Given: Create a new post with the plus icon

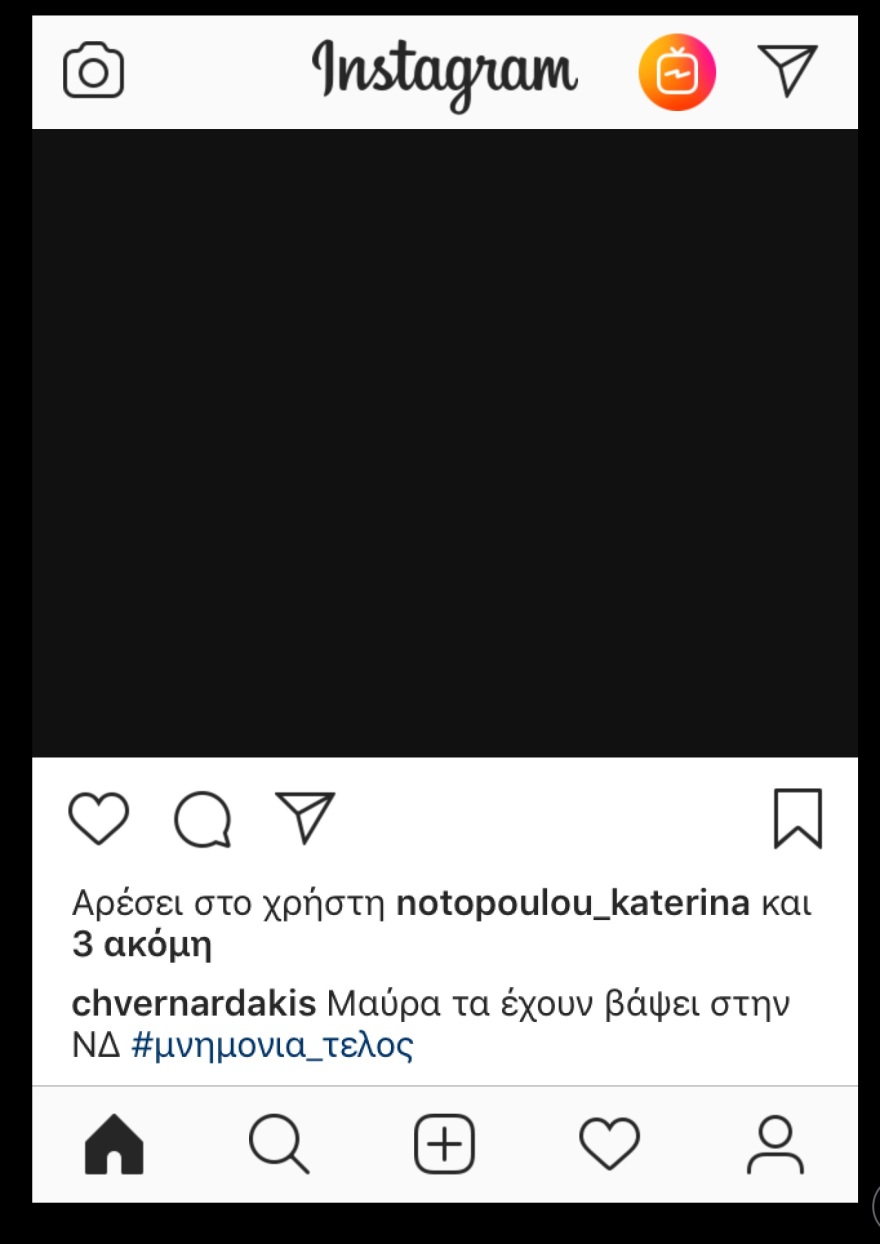Looking at the screenshot, I should tap(445, 1143).
